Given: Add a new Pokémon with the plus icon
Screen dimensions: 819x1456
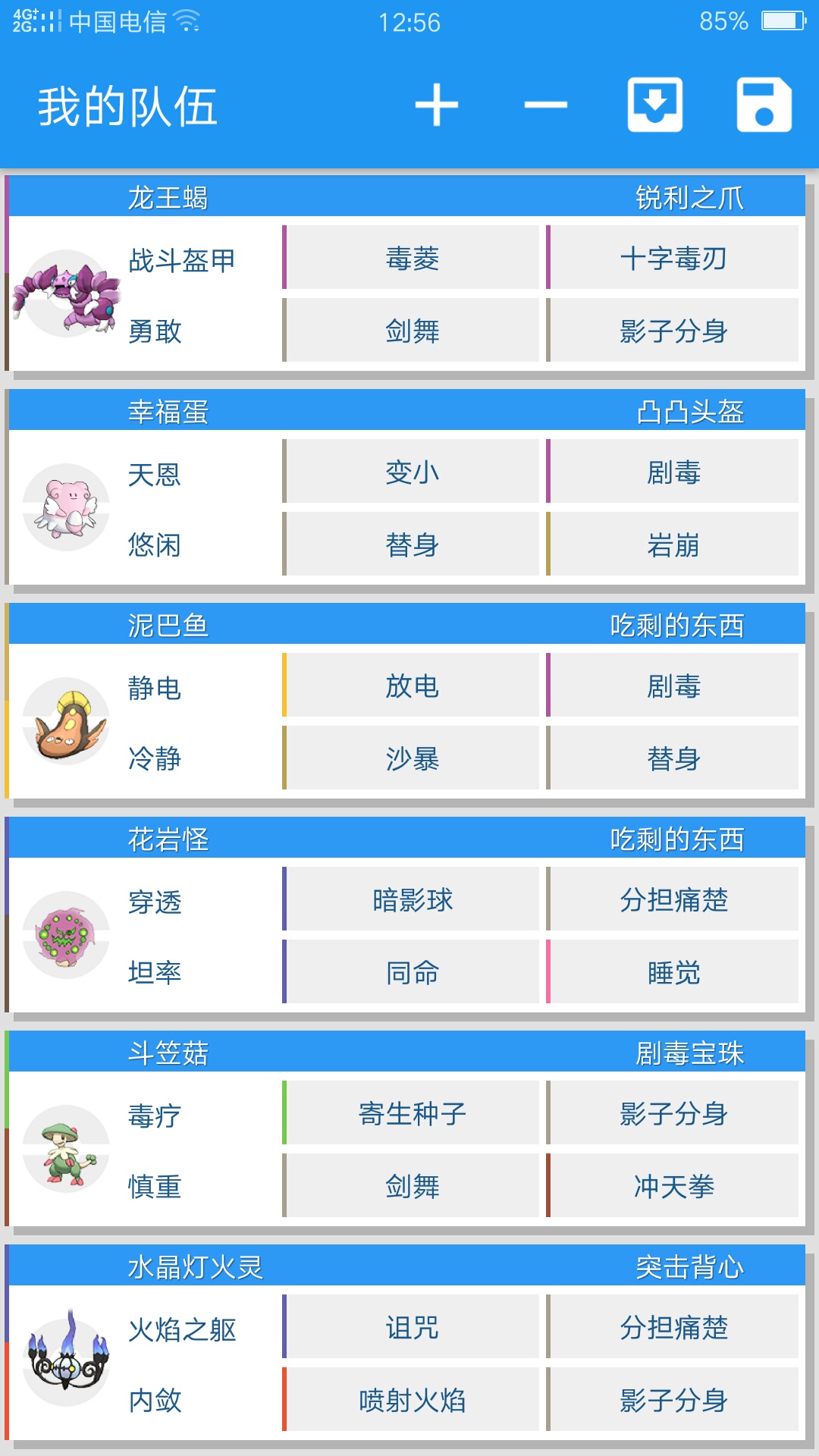Looking at the screenshot, I should pos(436,105).
